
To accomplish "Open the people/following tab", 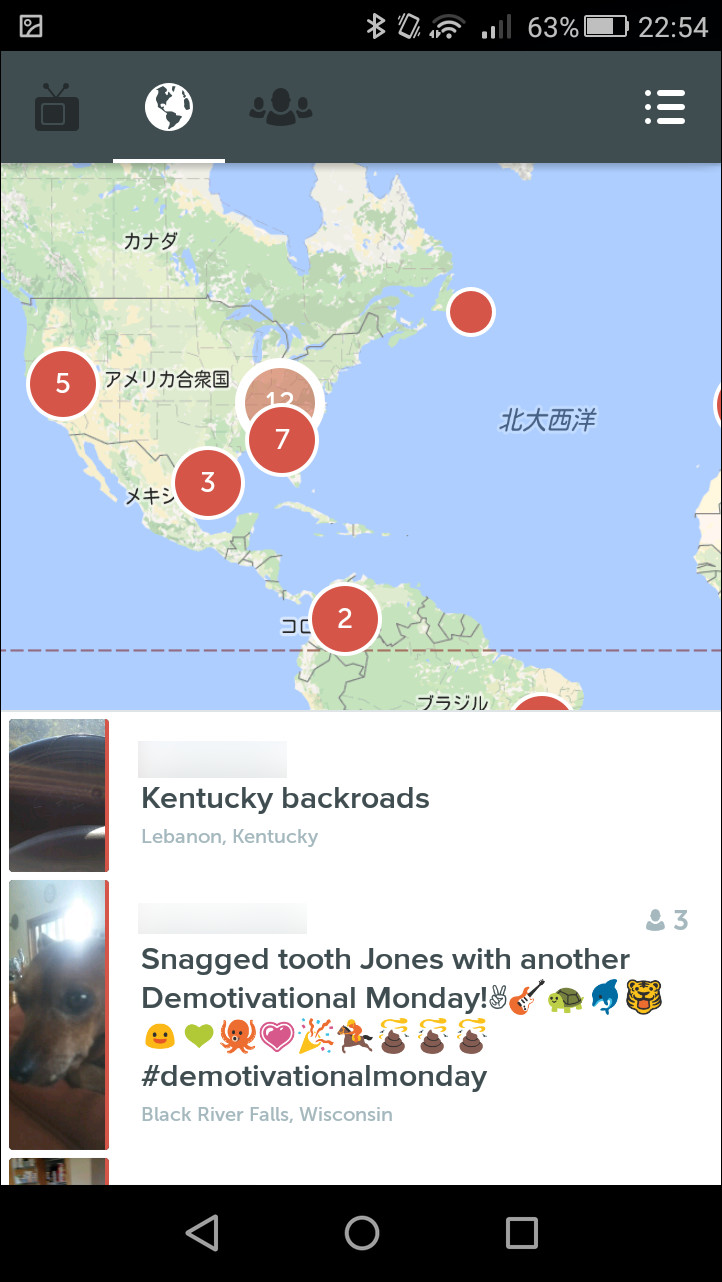I will [280, 106].
